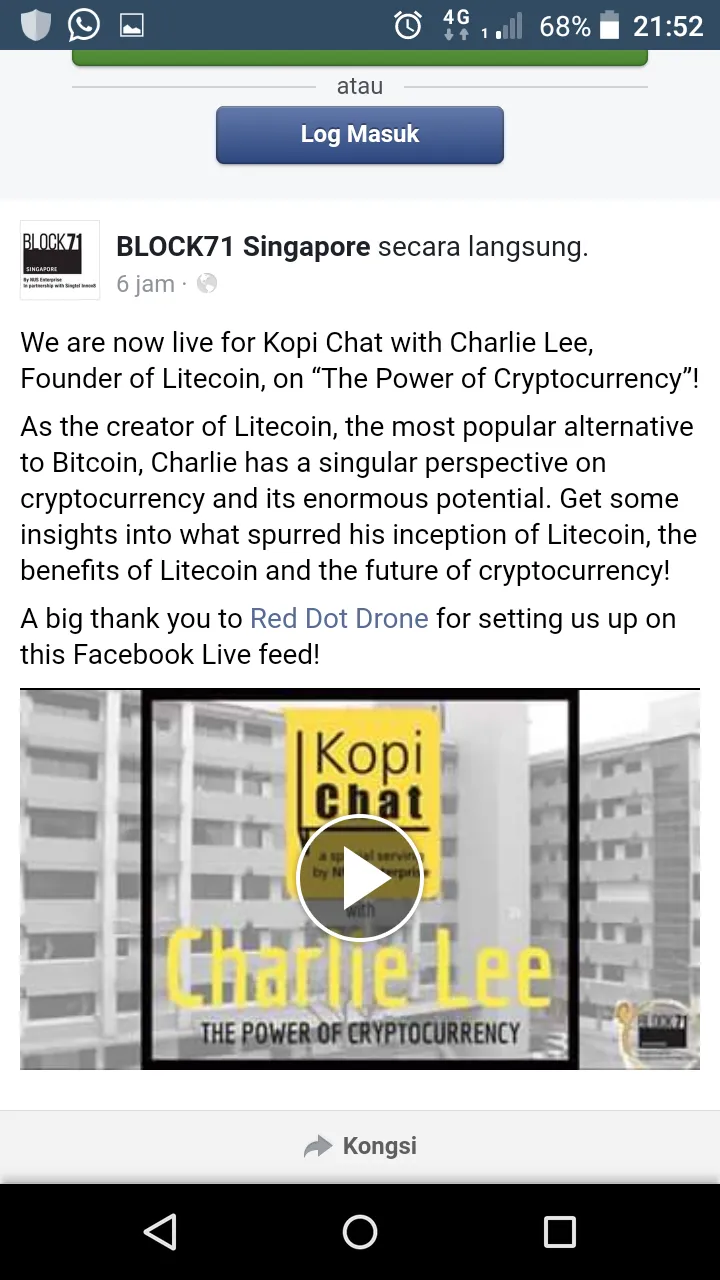Open BLOCK71 Singapore page name link
This screenshot has width=720, height=1280.
(x=243, y=247)
